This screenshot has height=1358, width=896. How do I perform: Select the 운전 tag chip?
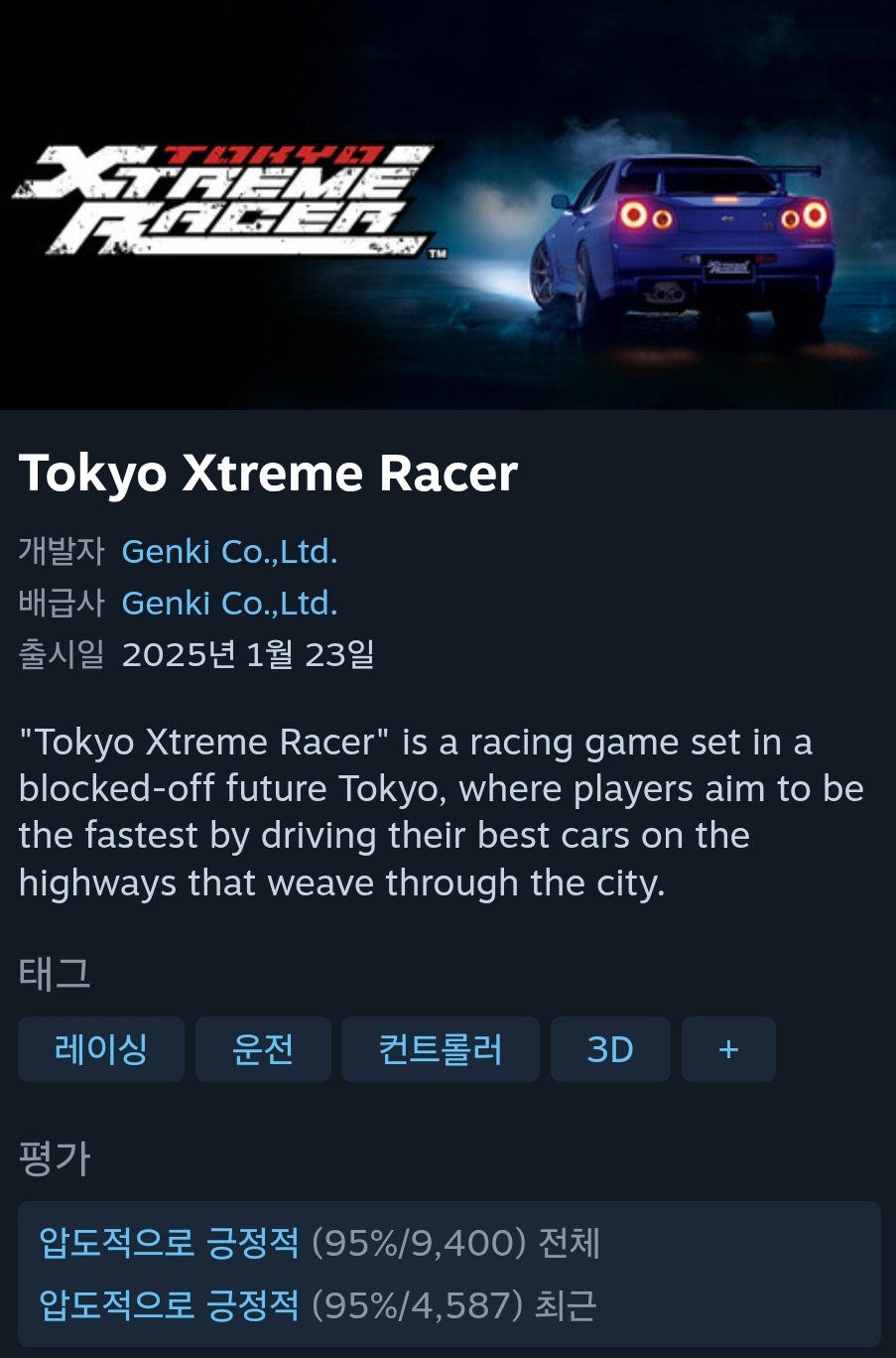point(263,1049)
